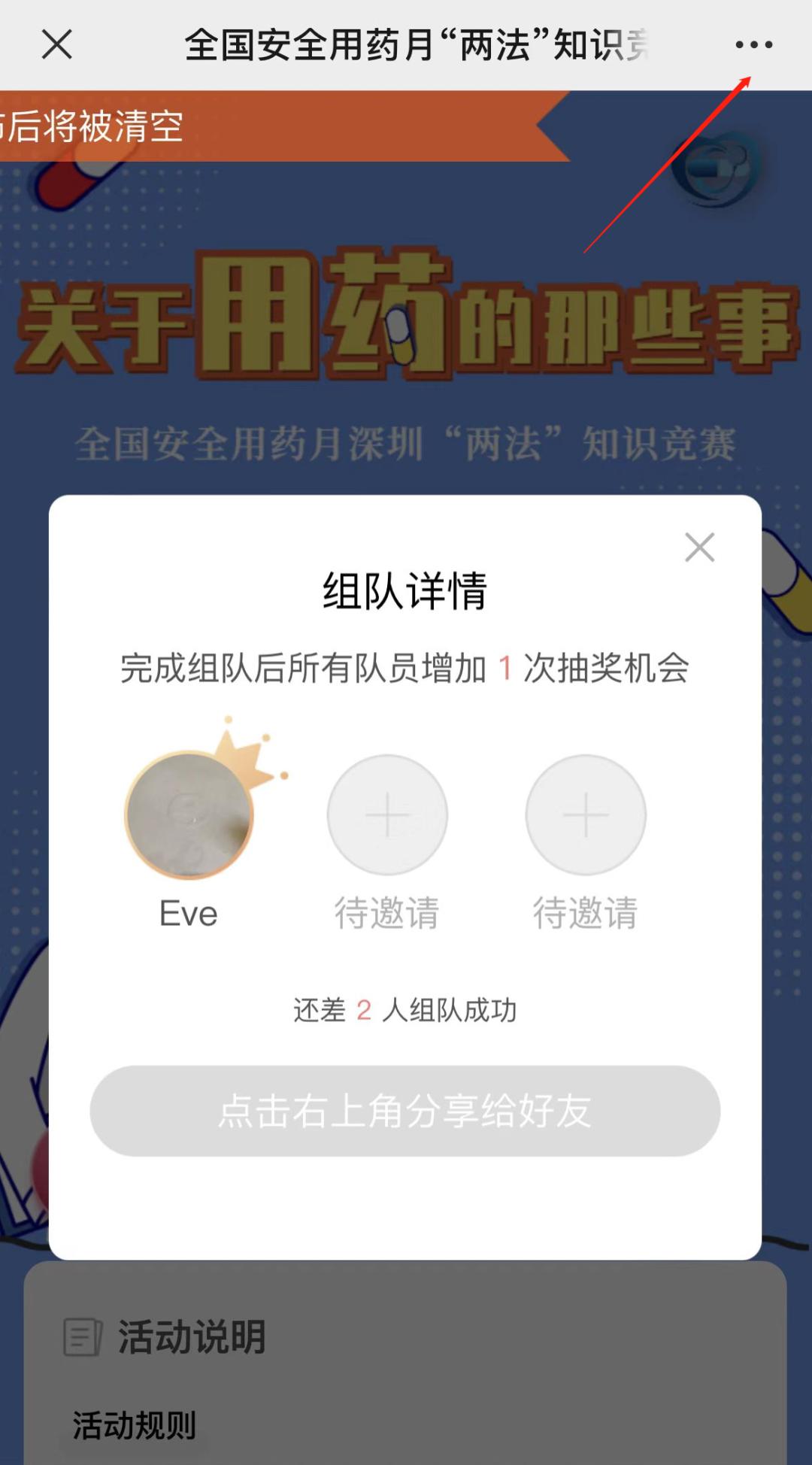This screenshot has height=1465, width=812.
Task: Tap the last 待邀请 plus slot
Action: coord(586,815)
